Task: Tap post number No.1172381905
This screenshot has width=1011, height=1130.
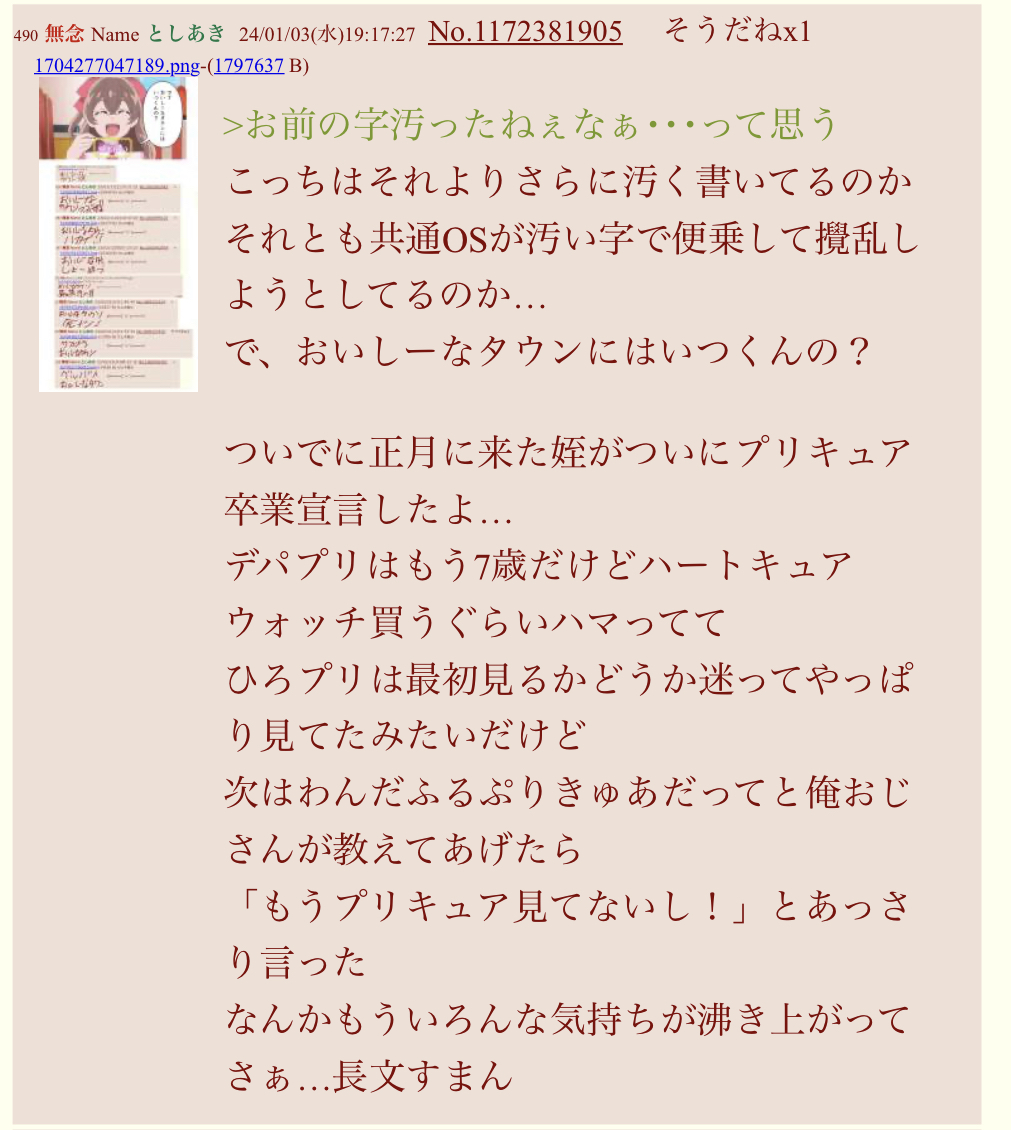Action: pos(525,33)
